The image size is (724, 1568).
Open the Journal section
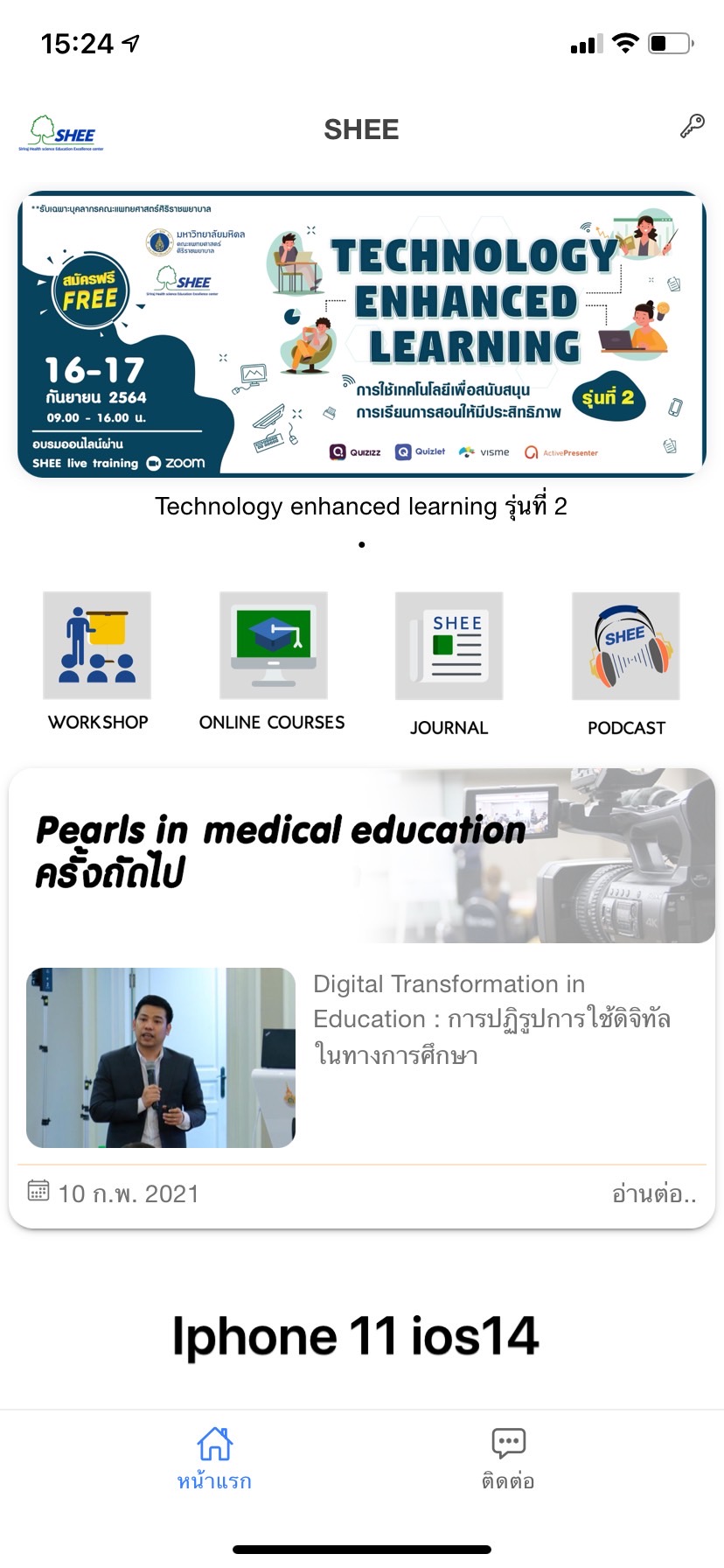449,646
